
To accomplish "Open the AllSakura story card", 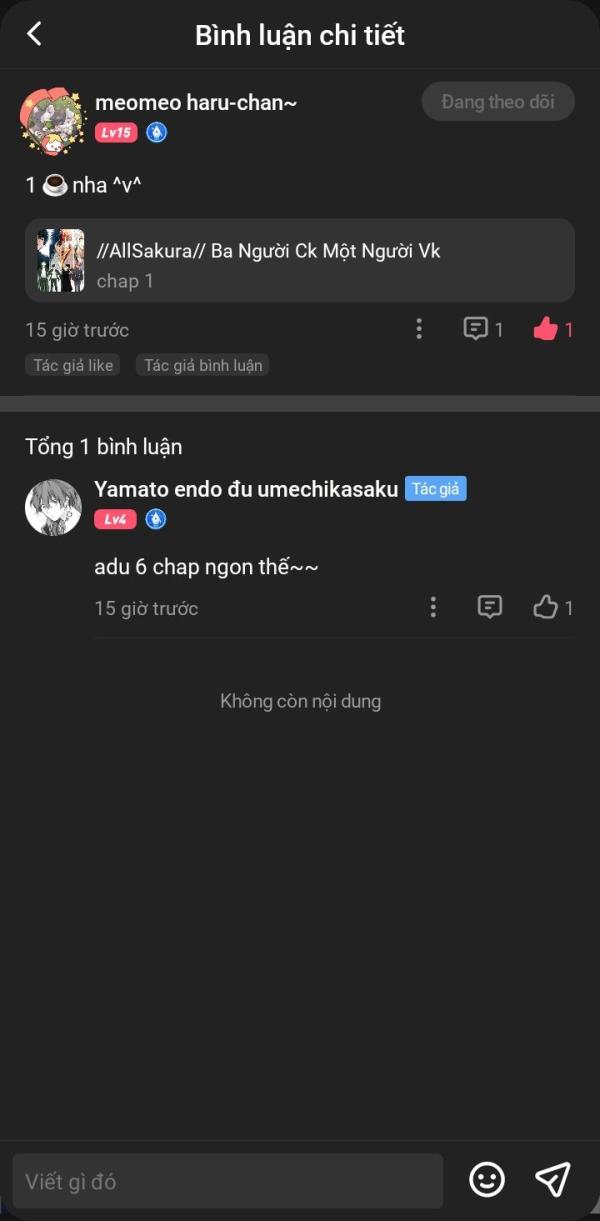I will [300, 261].
